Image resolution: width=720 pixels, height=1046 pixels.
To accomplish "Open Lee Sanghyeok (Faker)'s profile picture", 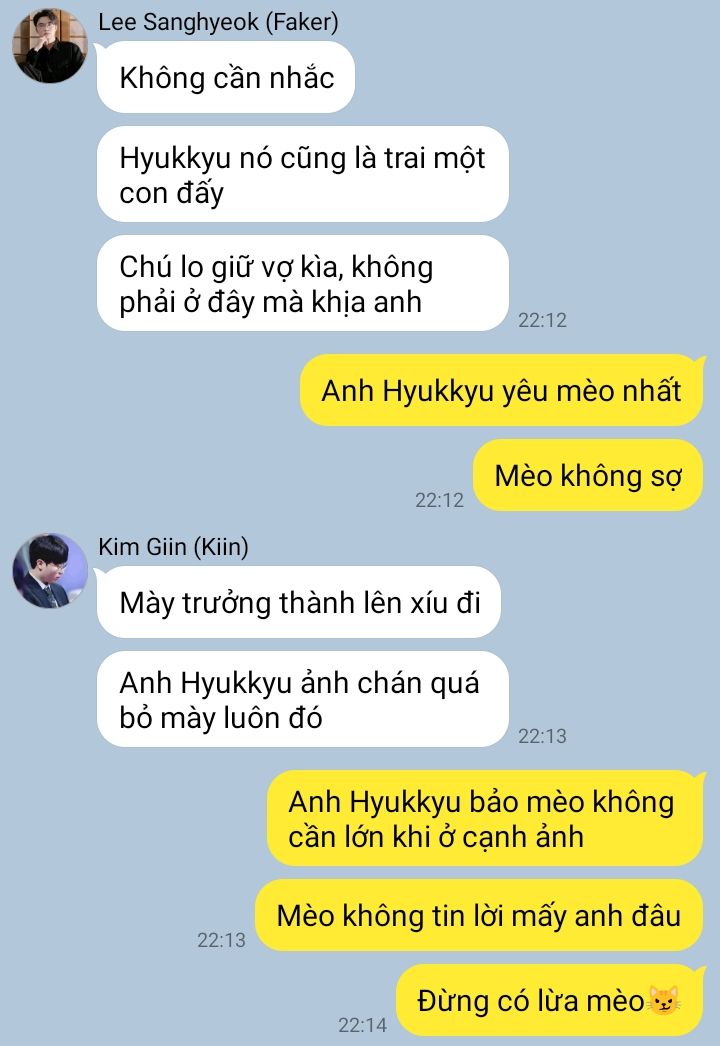I will pyautogui.click(x=49, y=46).
